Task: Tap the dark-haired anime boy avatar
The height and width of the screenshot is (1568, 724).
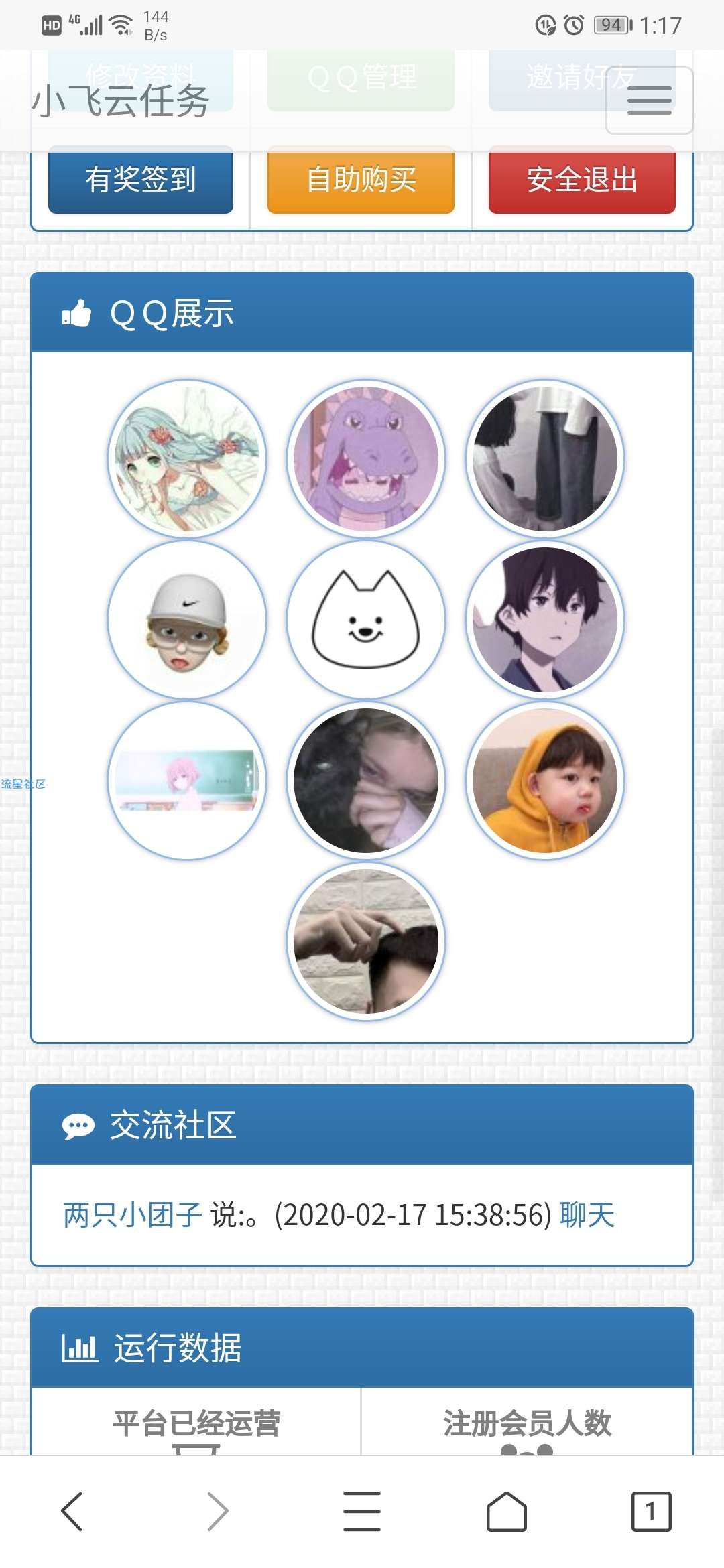Action: (x=544, y=620)
